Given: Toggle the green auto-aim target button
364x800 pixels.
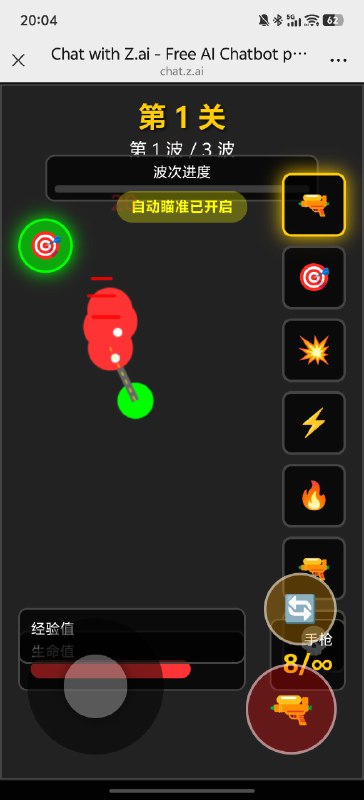Looking at the screenshot, I should (45, 245).
